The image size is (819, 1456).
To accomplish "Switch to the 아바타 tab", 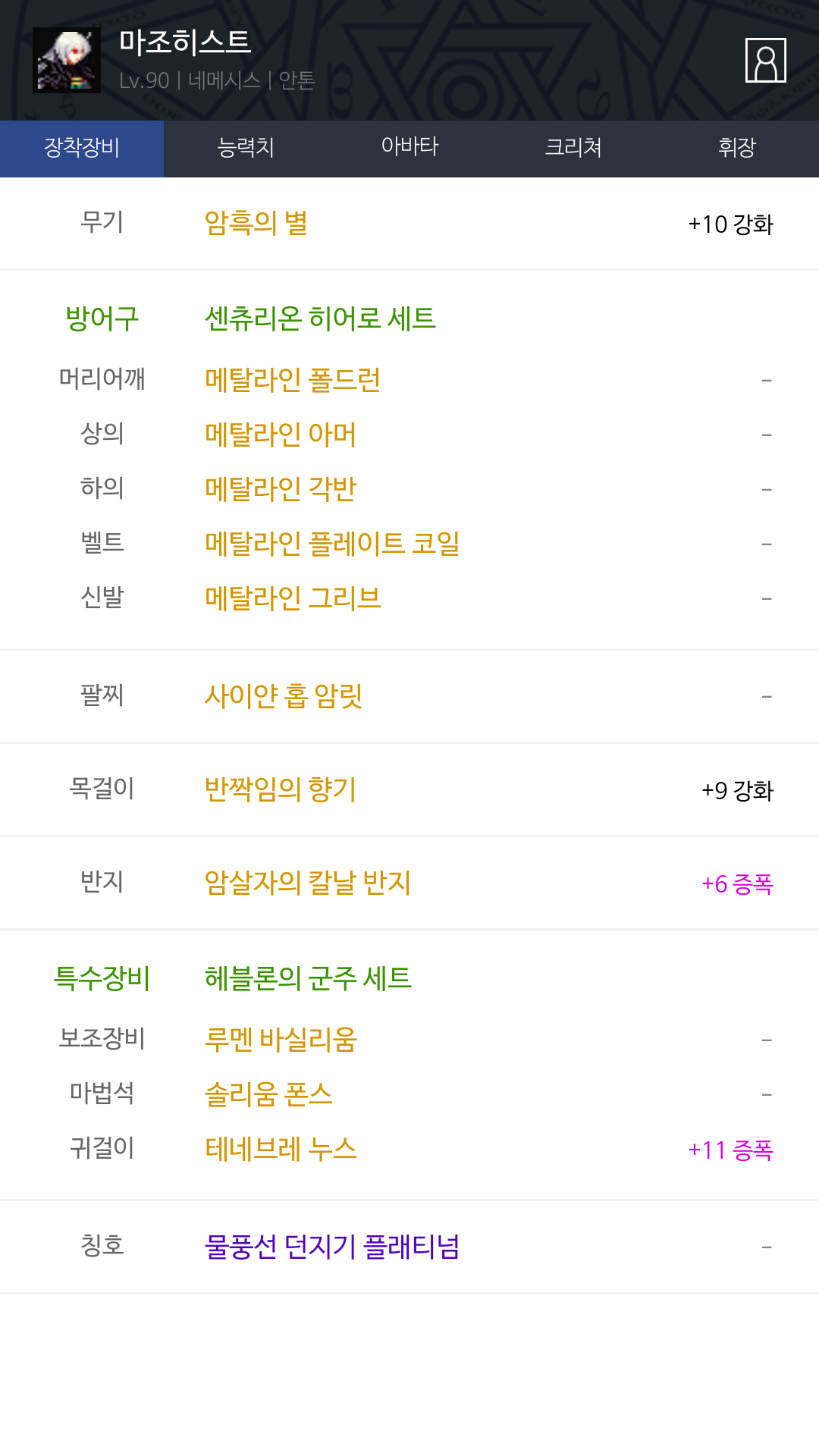I will pos(409,149).
